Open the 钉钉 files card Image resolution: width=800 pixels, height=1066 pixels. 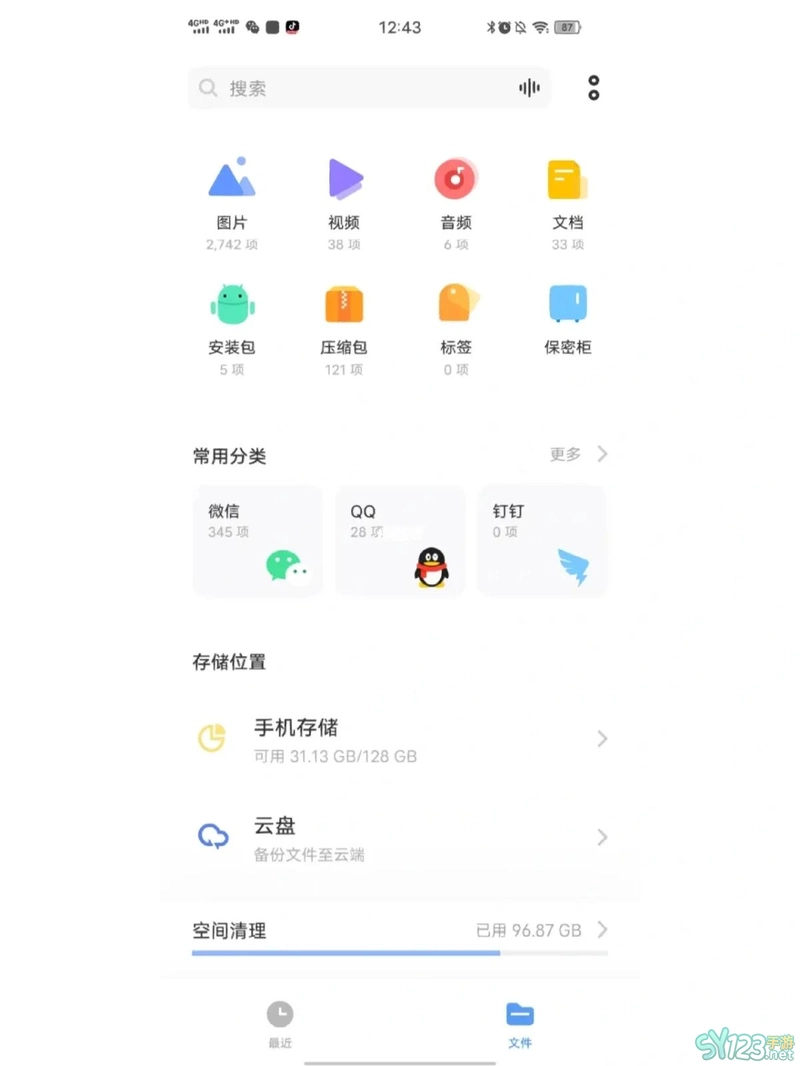point(542,541)
